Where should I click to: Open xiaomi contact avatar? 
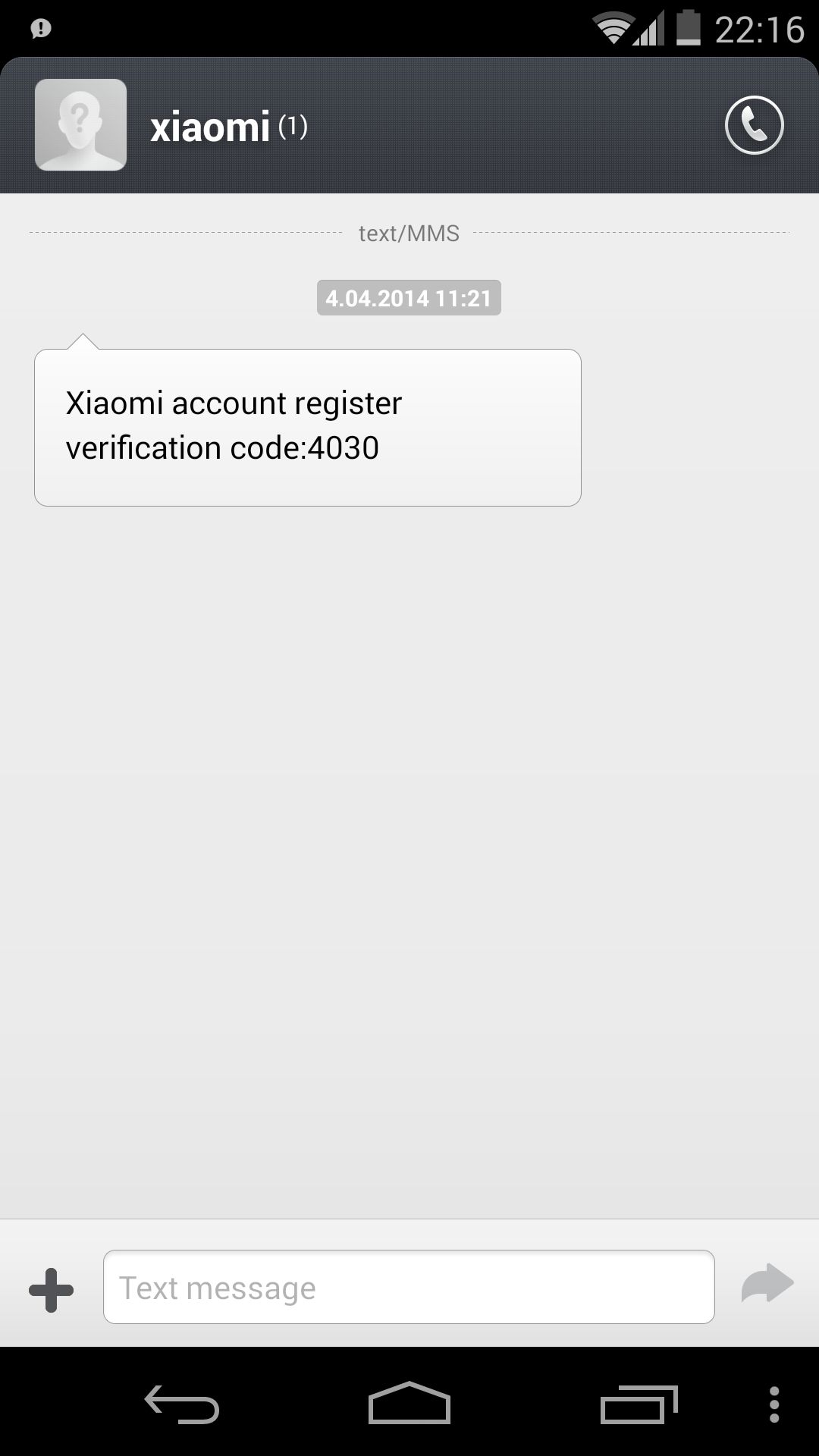point(80,124)
